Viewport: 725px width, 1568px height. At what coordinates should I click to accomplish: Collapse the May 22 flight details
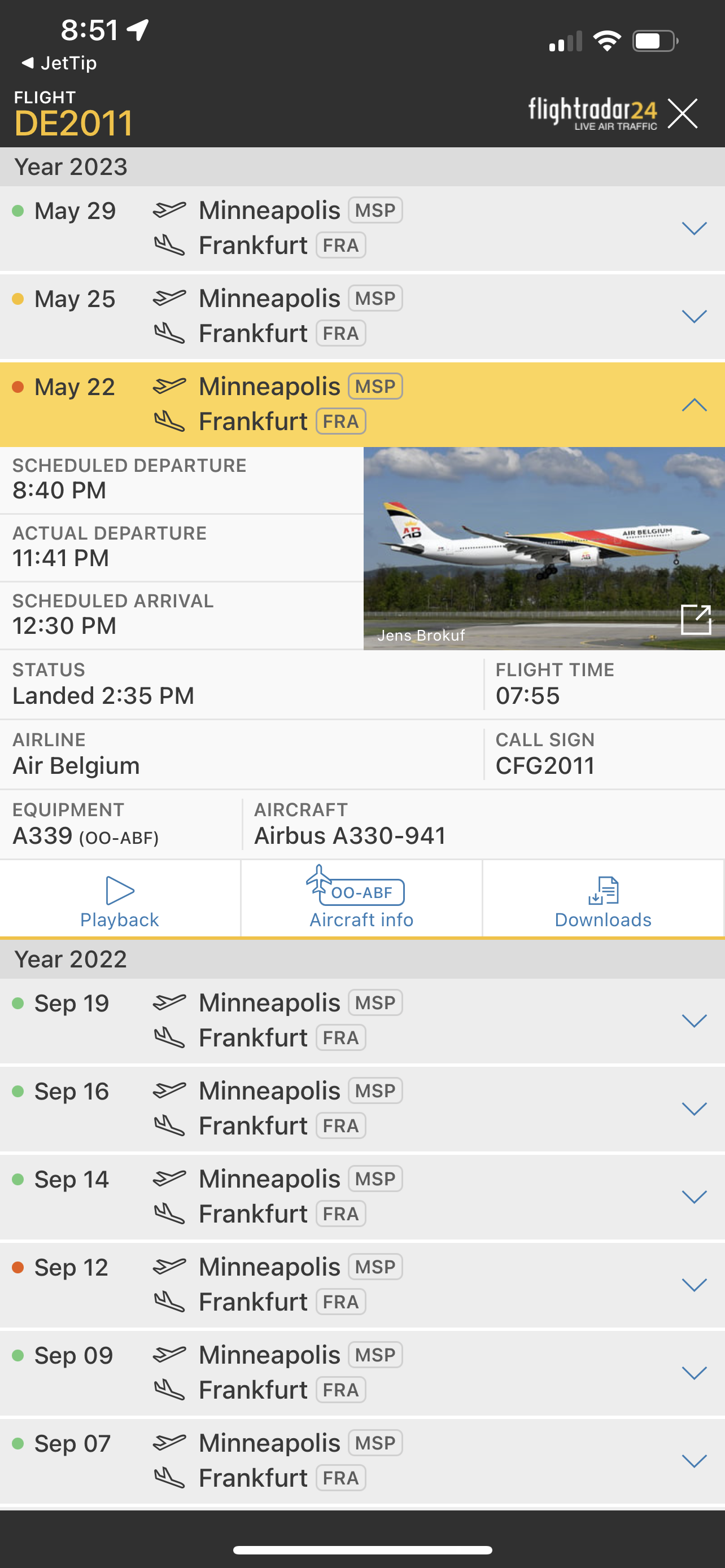pos(693,405)
